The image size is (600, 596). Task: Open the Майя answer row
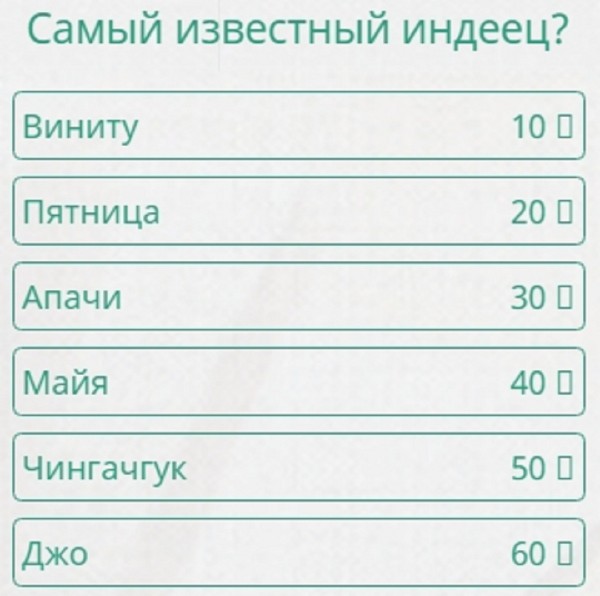298,381
